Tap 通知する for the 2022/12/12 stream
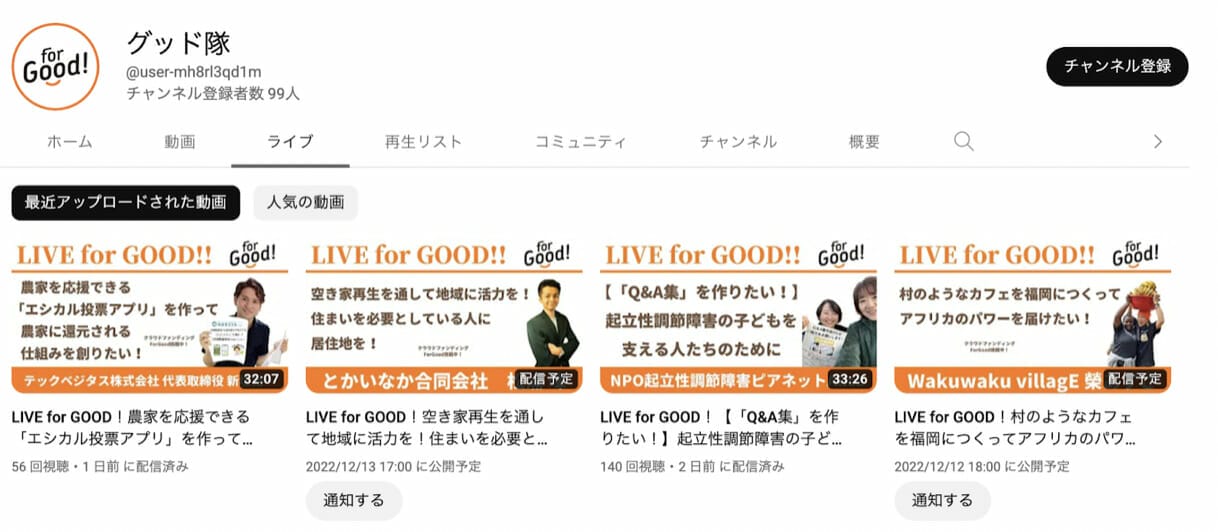Image resolution: width=1218 pixels, height=532 pixels. coord(942,500)
